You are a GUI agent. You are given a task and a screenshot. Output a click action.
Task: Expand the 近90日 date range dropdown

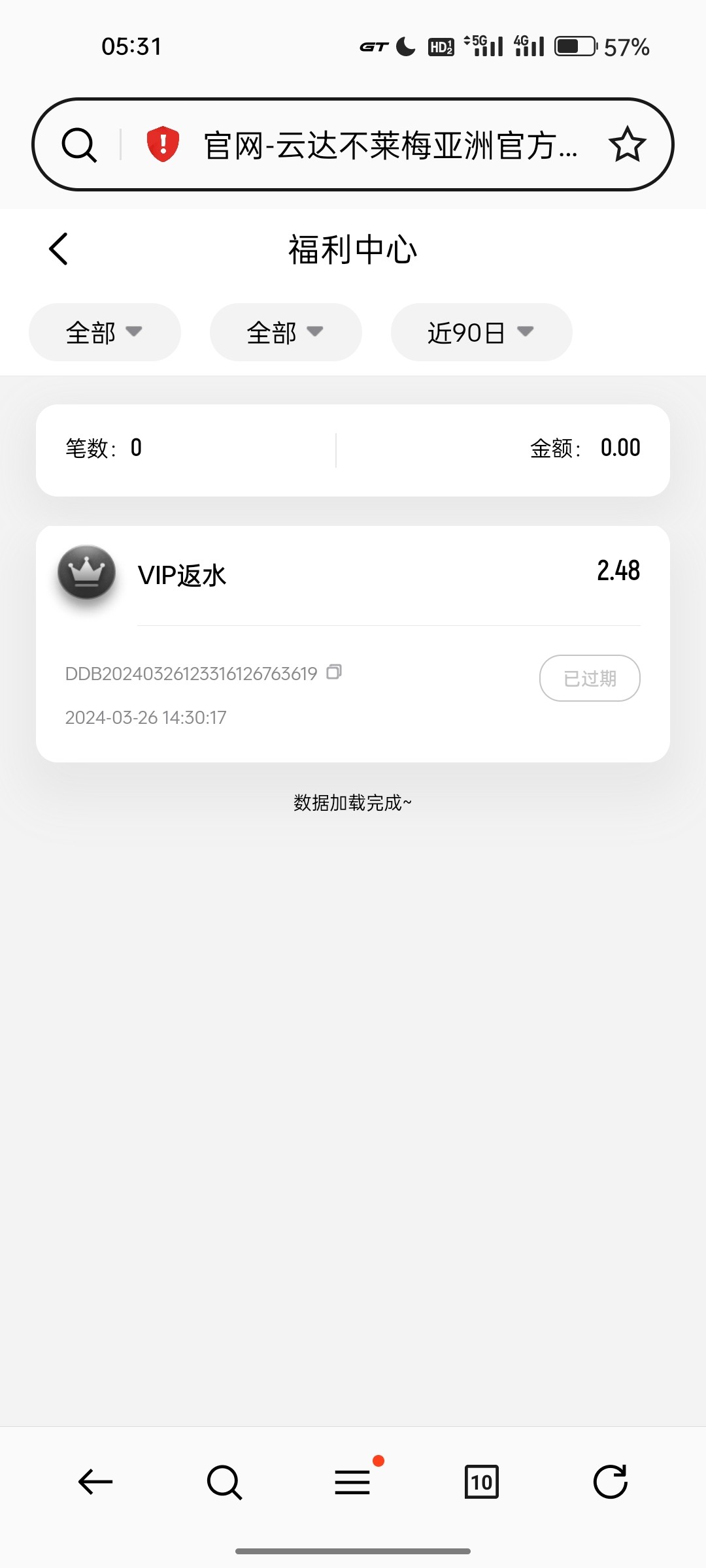481,333
